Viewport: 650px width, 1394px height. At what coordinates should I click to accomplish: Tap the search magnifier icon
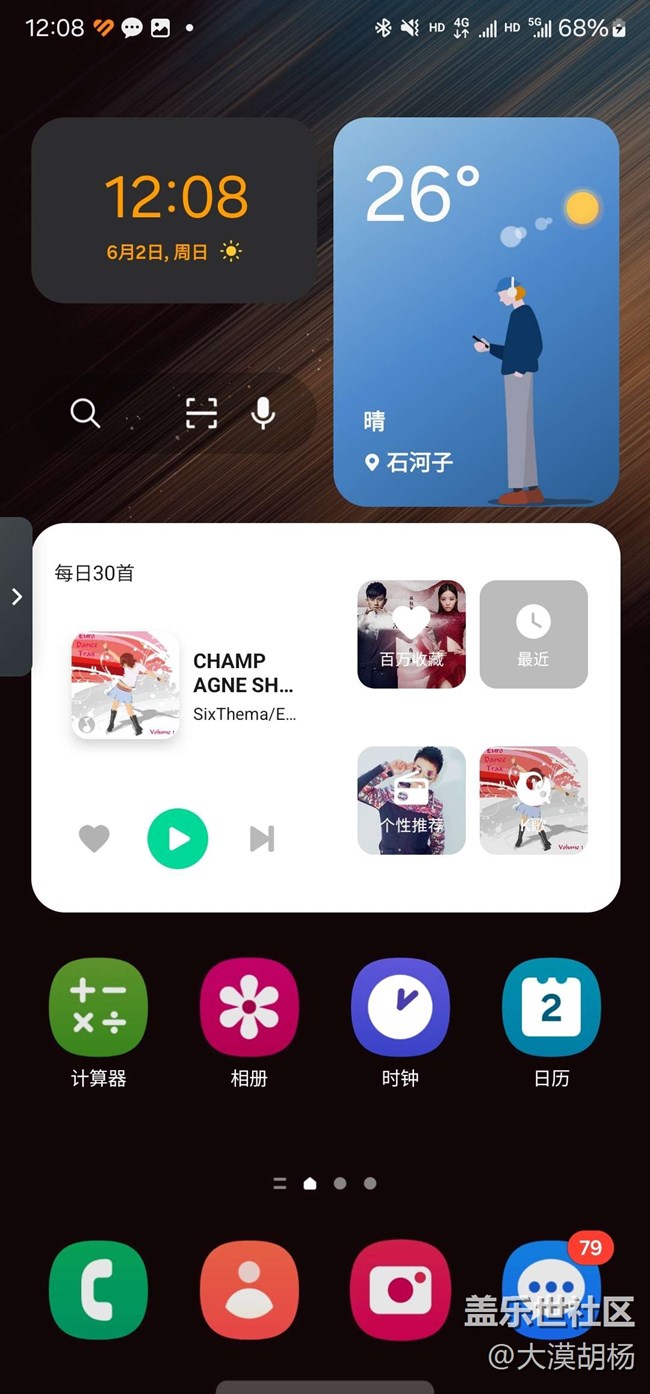tap(85, 413)
